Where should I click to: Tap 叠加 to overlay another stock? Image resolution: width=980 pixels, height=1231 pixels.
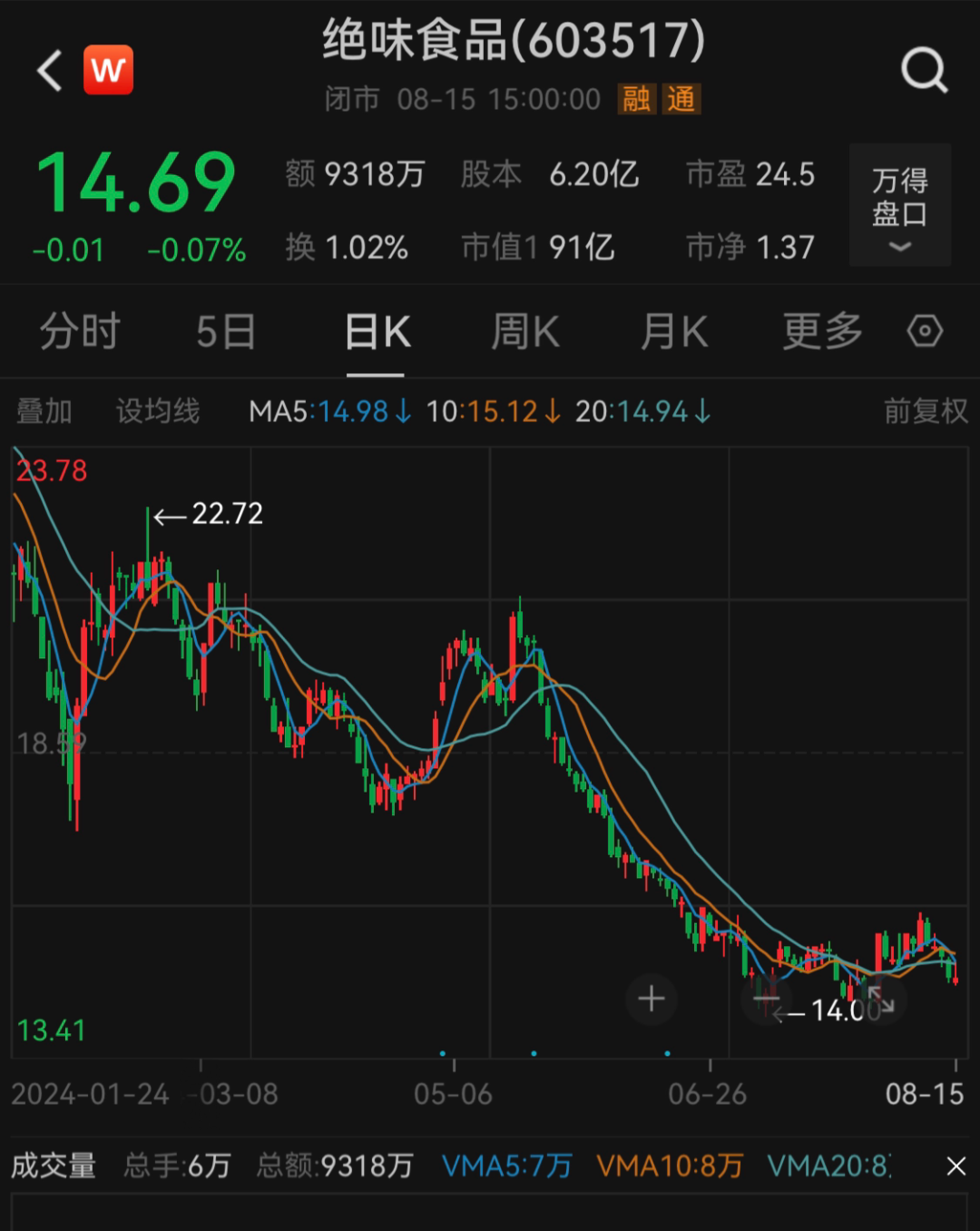pyautogui.click(x=44, y=411)
